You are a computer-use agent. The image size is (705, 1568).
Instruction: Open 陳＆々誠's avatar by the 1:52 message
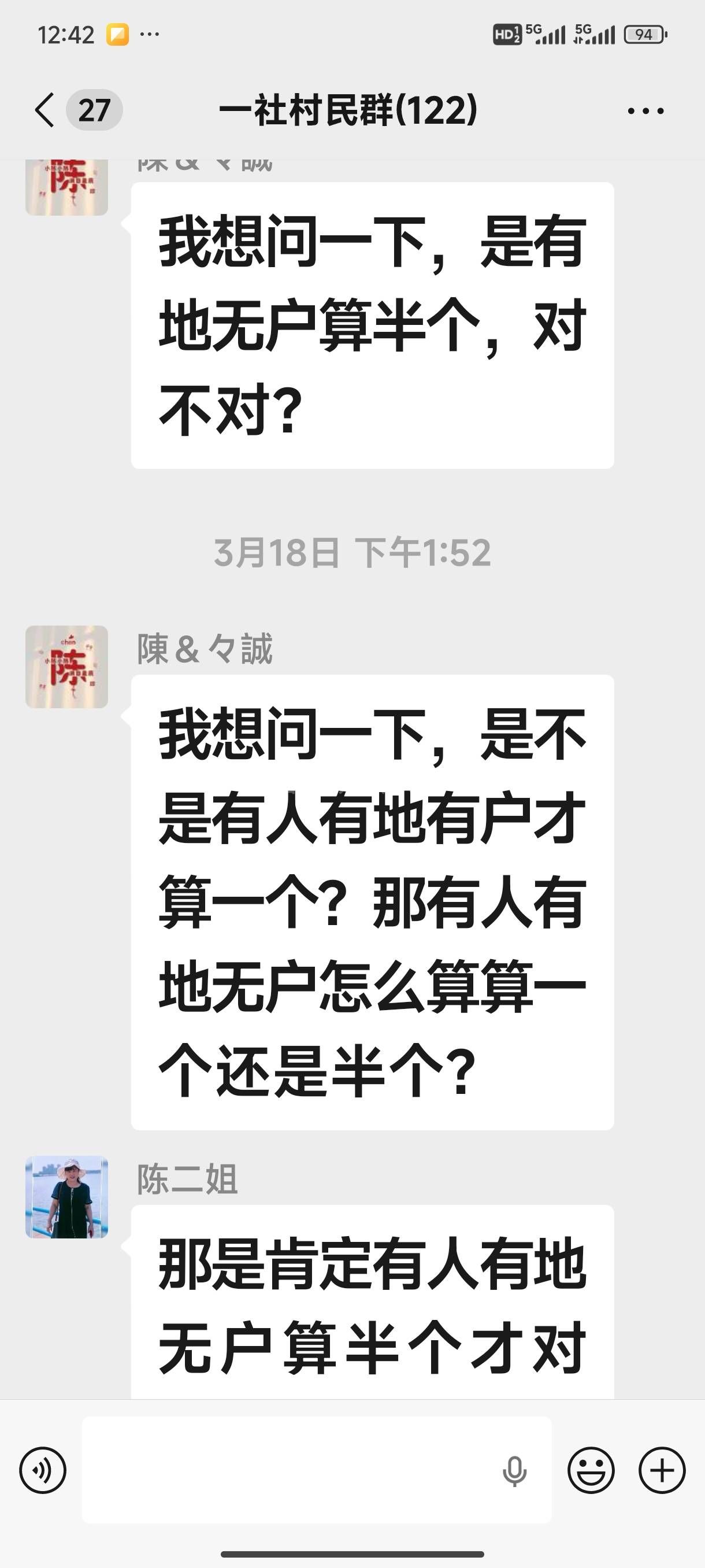(67, 667)
